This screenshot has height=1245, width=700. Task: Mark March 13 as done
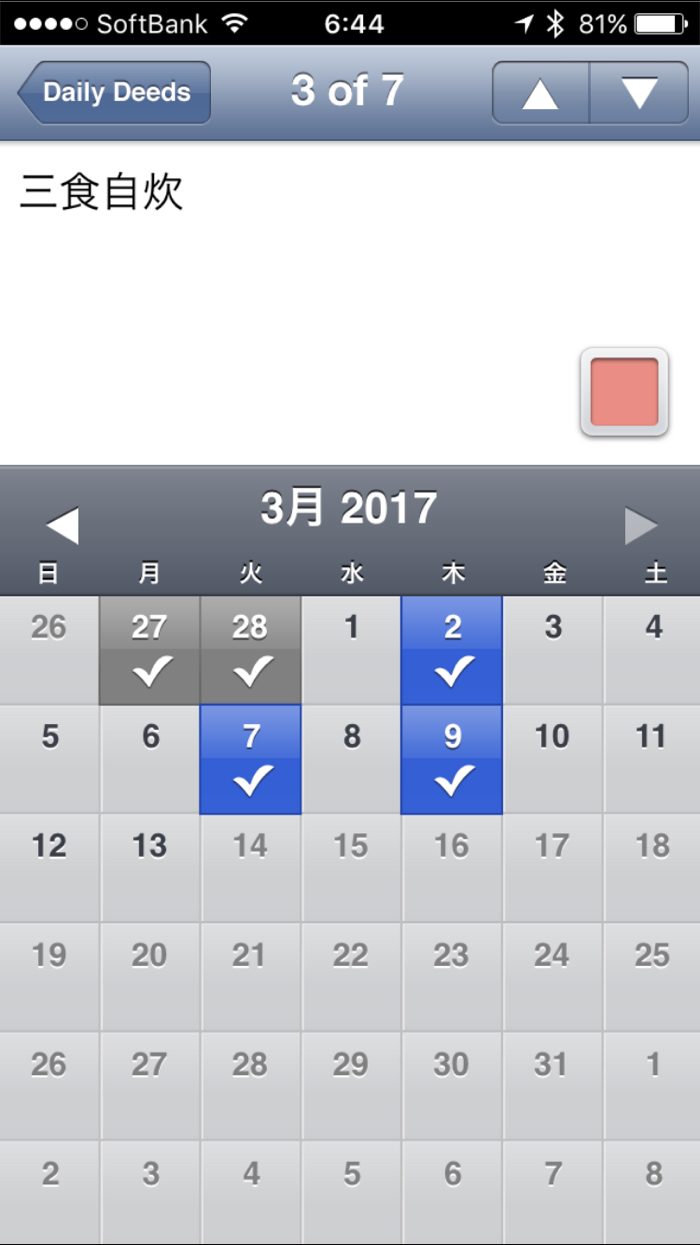pyautogui.click(x=150, y=868)
